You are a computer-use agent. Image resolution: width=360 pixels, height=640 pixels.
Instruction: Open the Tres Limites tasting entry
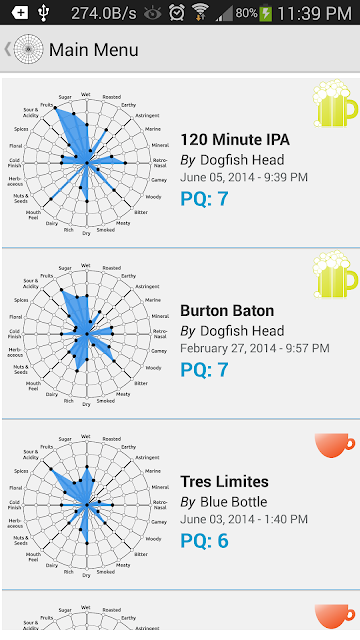(180, 504)
